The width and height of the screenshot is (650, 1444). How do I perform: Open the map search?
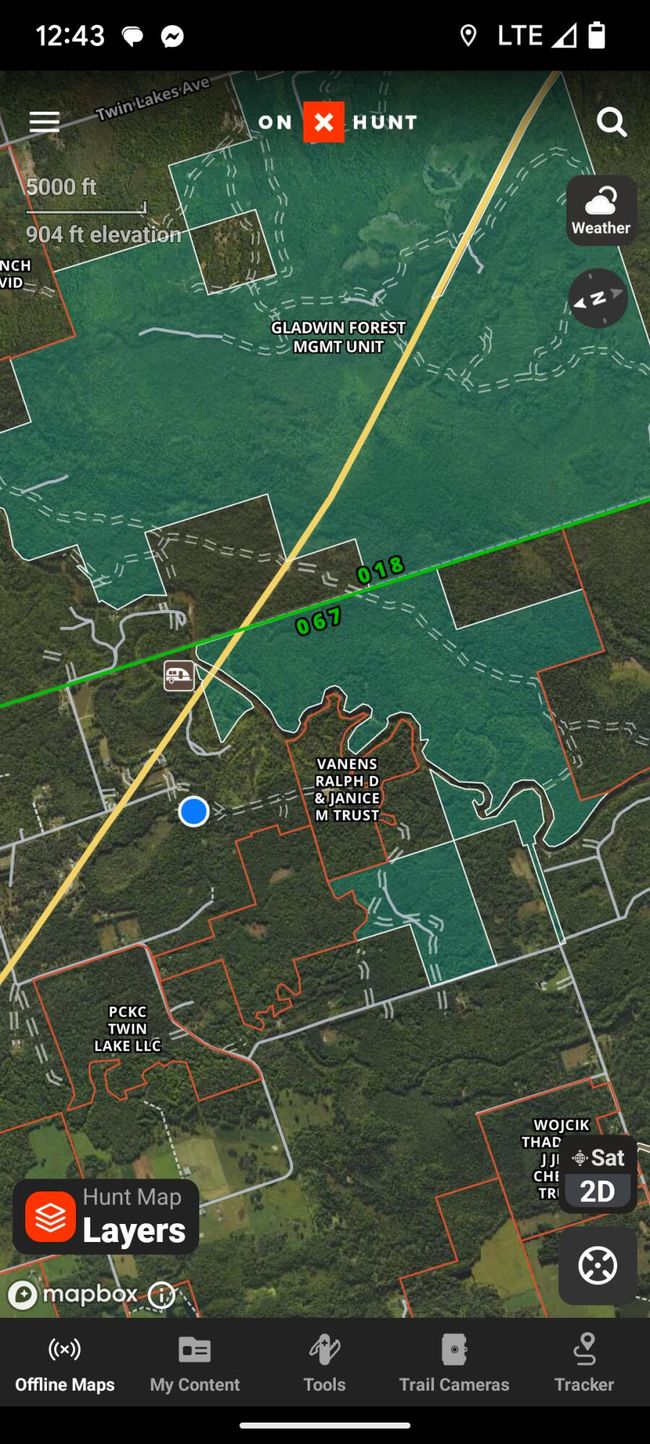(611, 122)
